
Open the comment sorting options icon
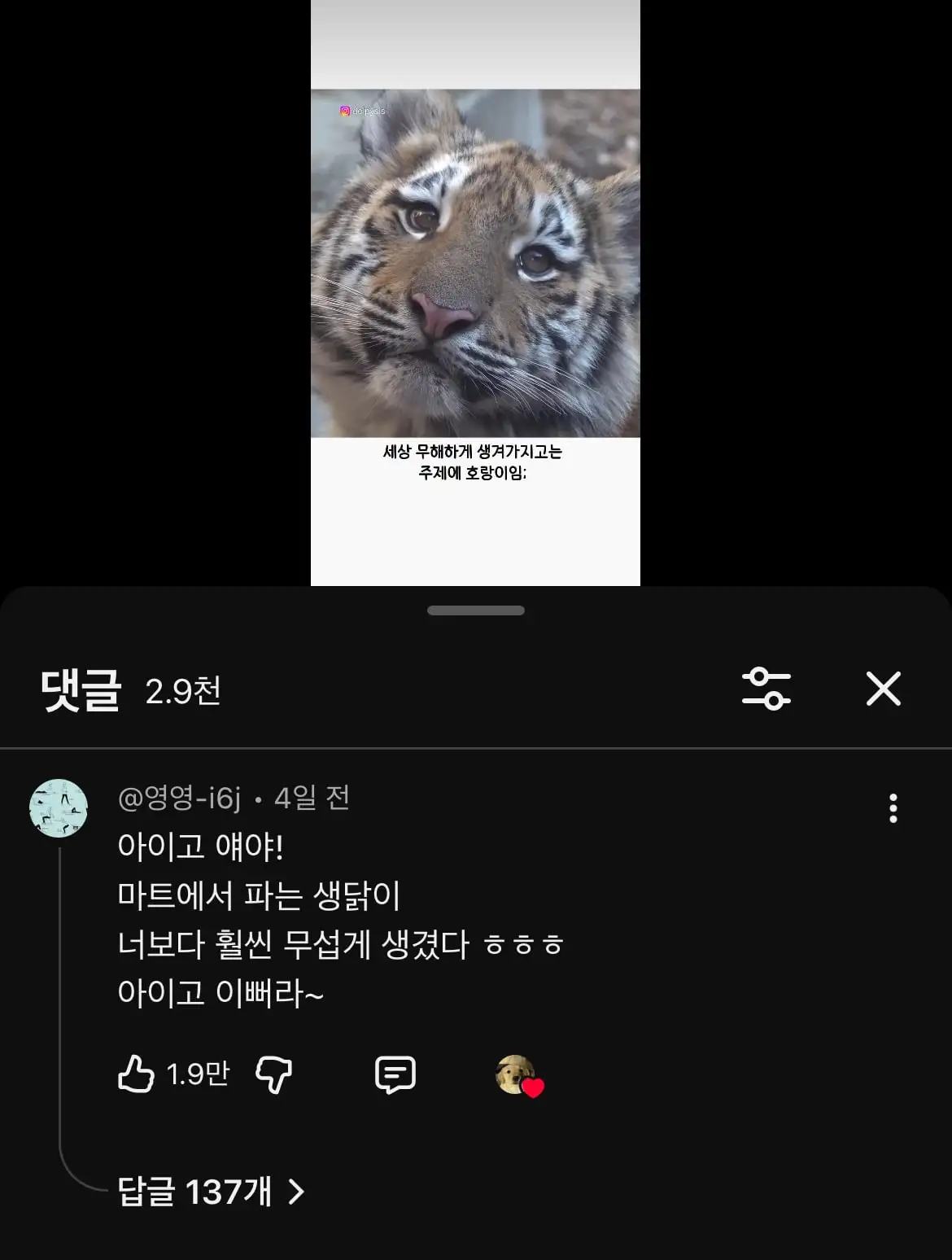pos(768,689)
